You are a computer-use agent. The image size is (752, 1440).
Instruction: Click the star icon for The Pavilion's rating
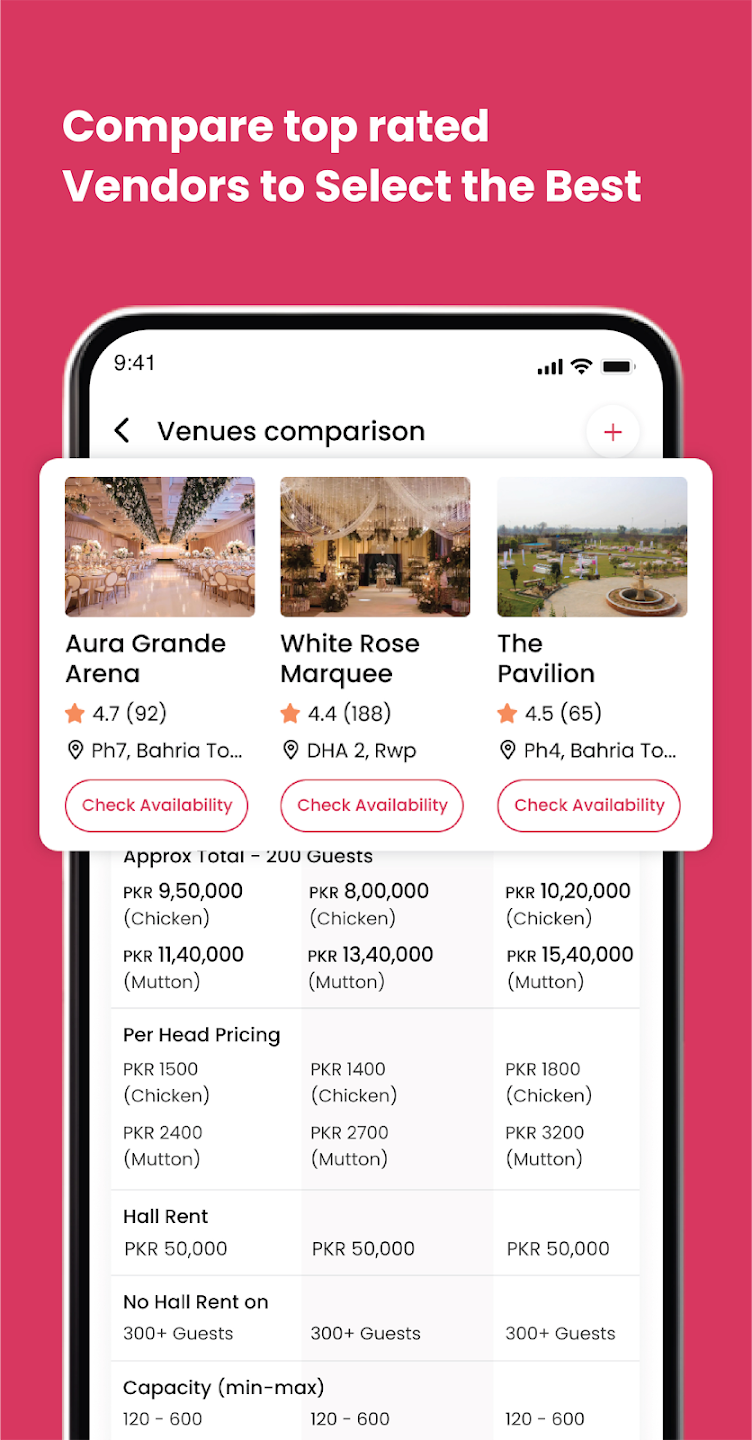(x=507, y=713)
